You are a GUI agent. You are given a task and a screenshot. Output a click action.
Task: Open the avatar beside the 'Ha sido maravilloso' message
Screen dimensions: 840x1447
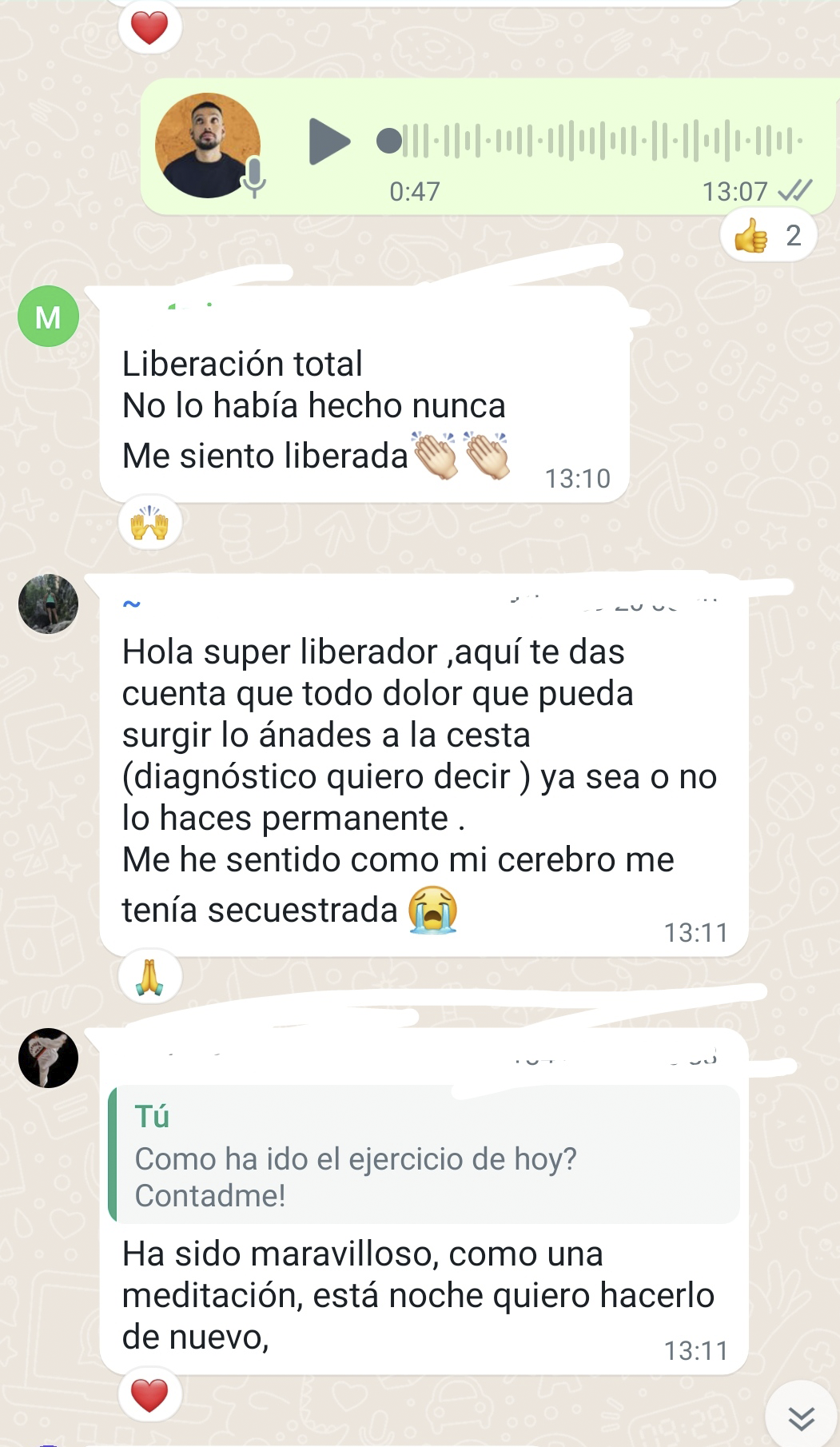49,1058
